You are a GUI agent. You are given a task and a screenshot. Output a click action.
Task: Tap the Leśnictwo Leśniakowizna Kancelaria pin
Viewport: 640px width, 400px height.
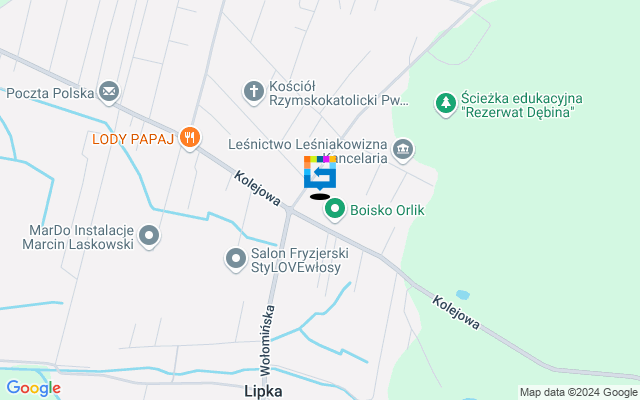(403, 149)
